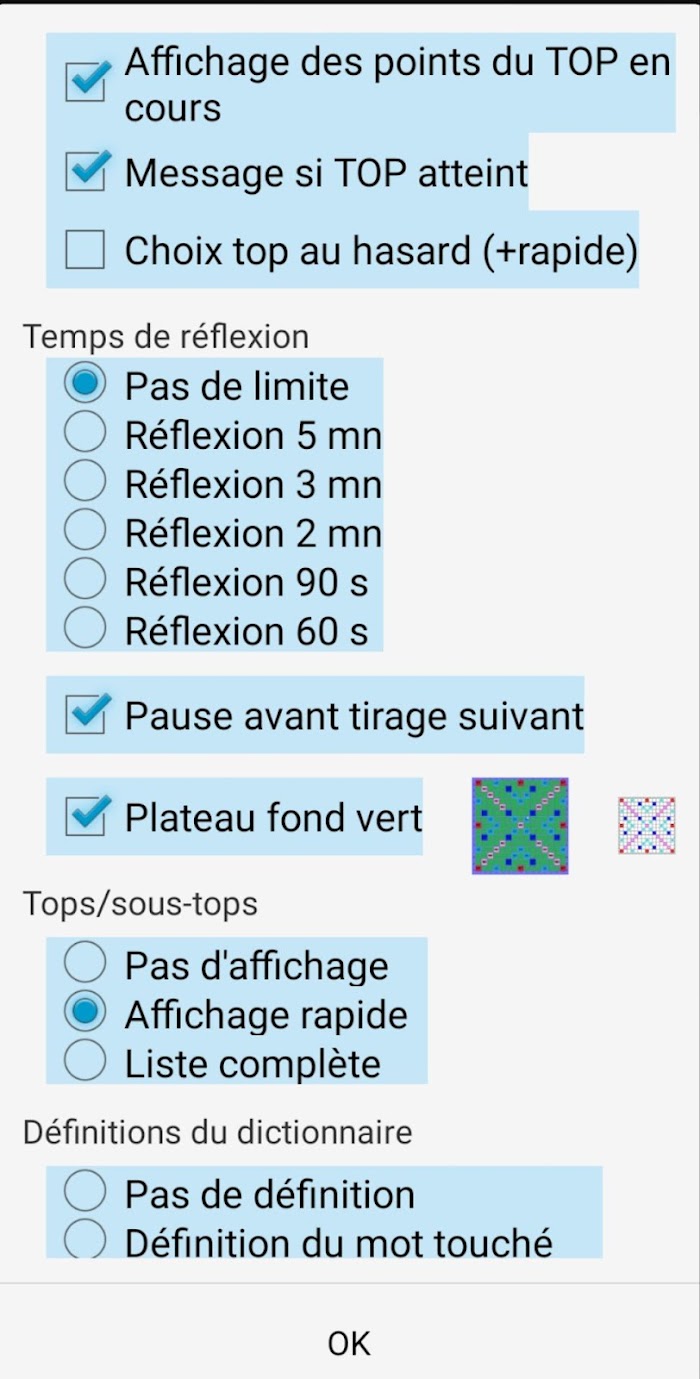
Task: Enable Choix top au hasard (+rapide)
Action: pos(342,250)
